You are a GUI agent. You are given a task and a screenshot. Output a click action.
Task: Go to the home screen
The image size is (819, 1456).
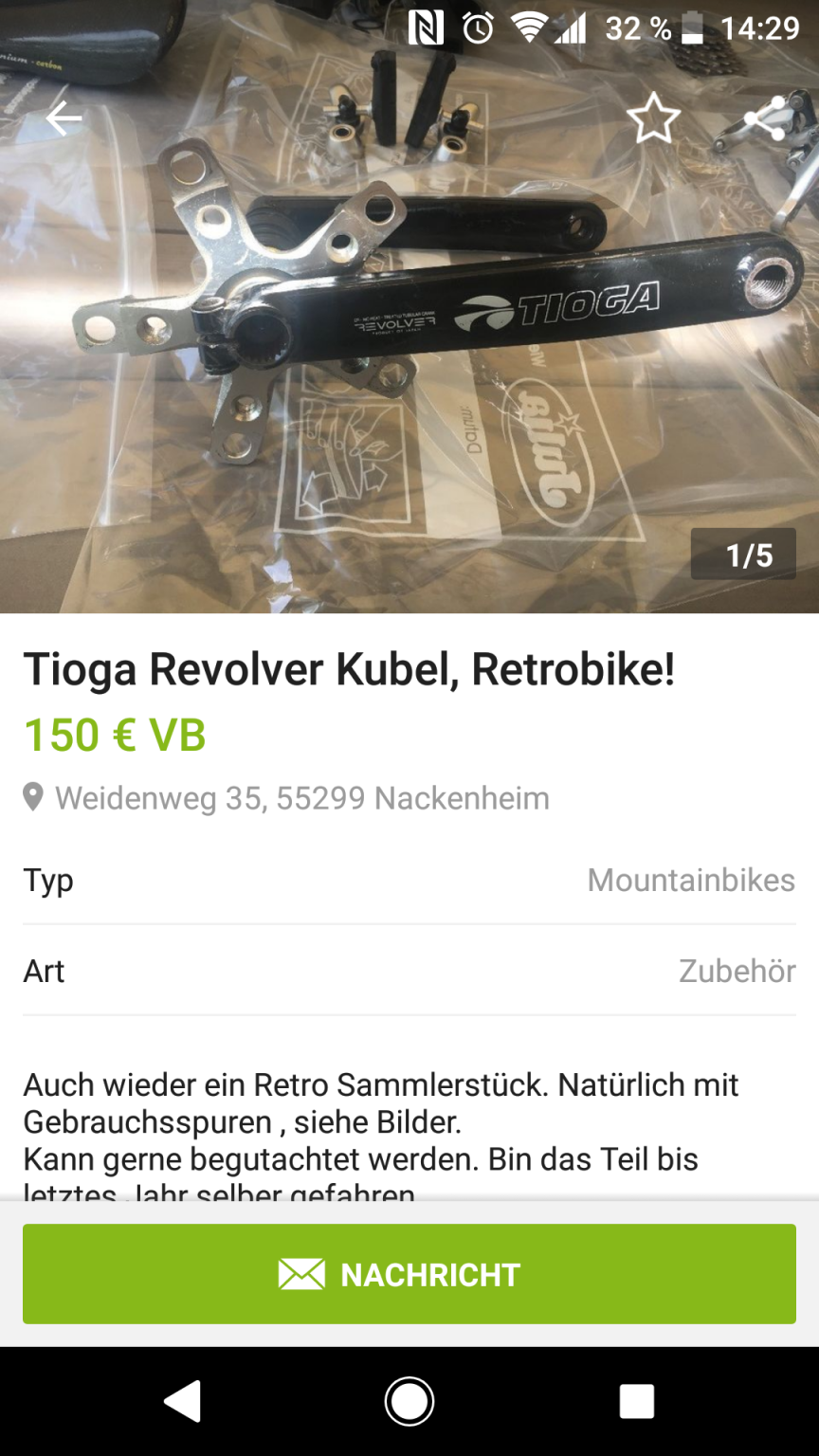point(409,1401)
